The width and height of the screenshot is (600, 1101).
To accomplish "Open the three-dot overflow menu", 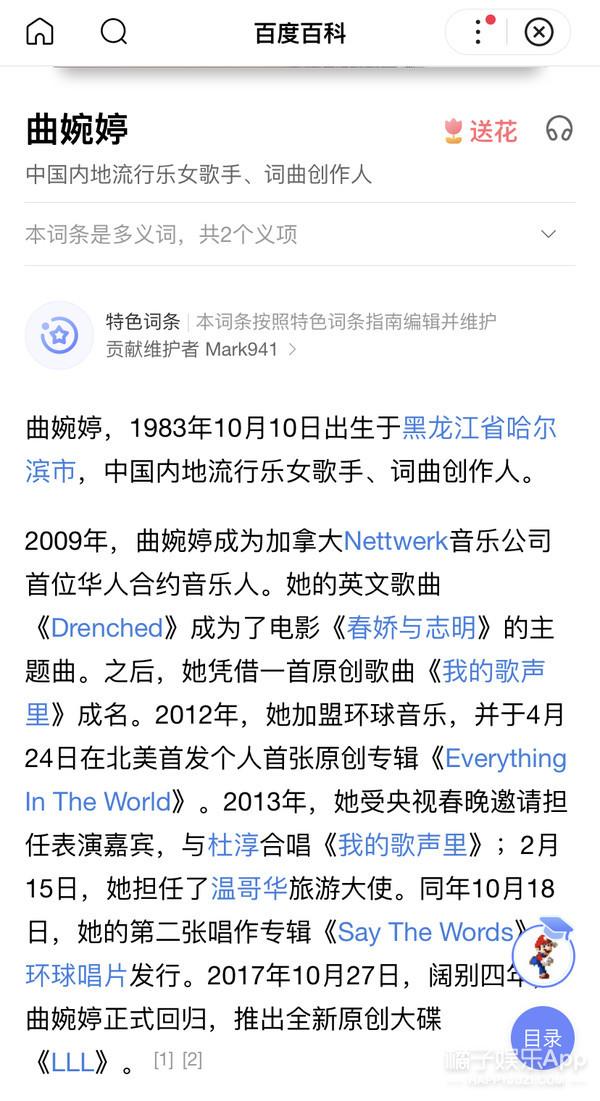I will [478, 32].
